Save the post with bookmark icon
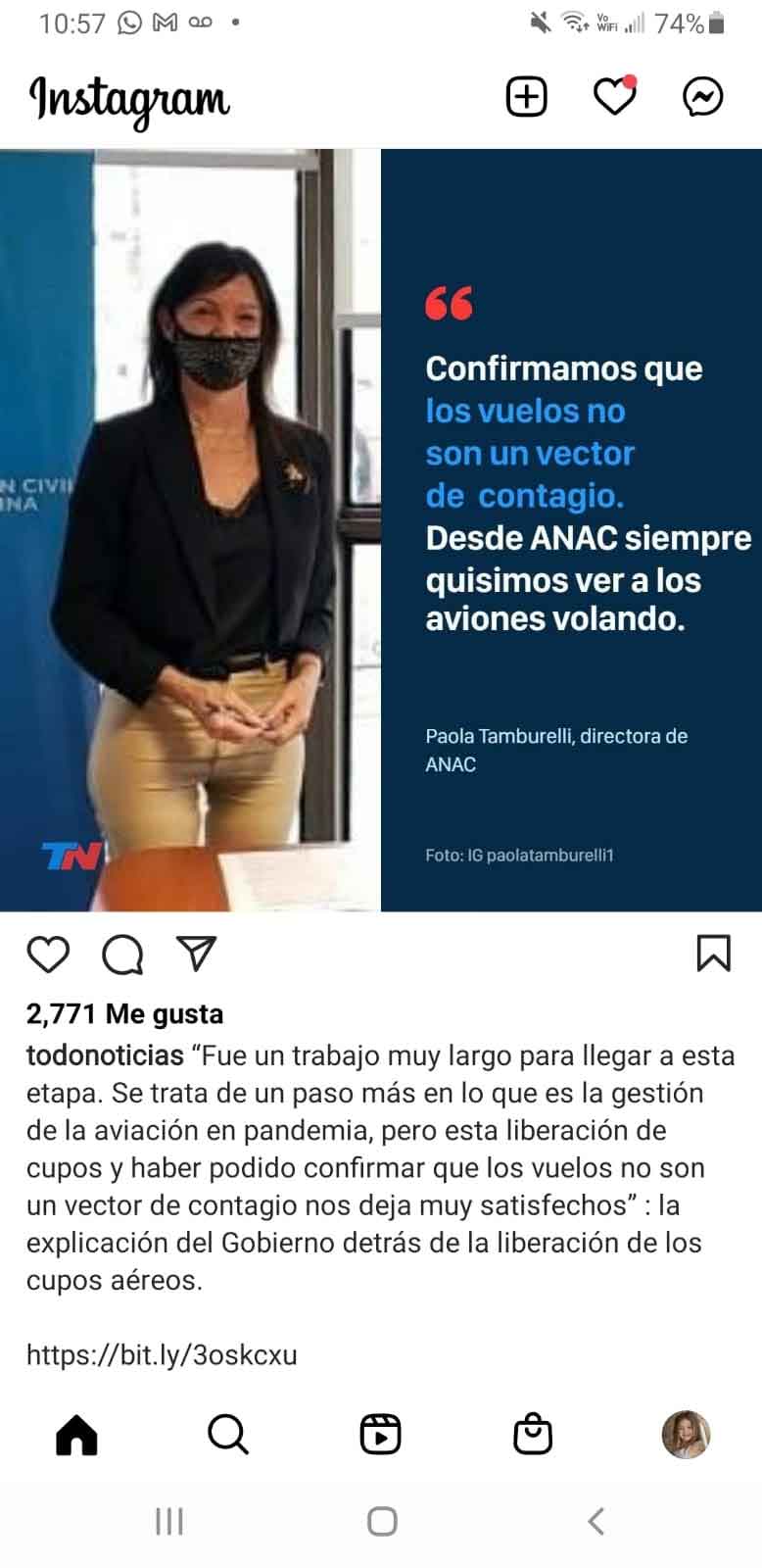Viewport: 762px width, 1568px height. click(713, 953)
